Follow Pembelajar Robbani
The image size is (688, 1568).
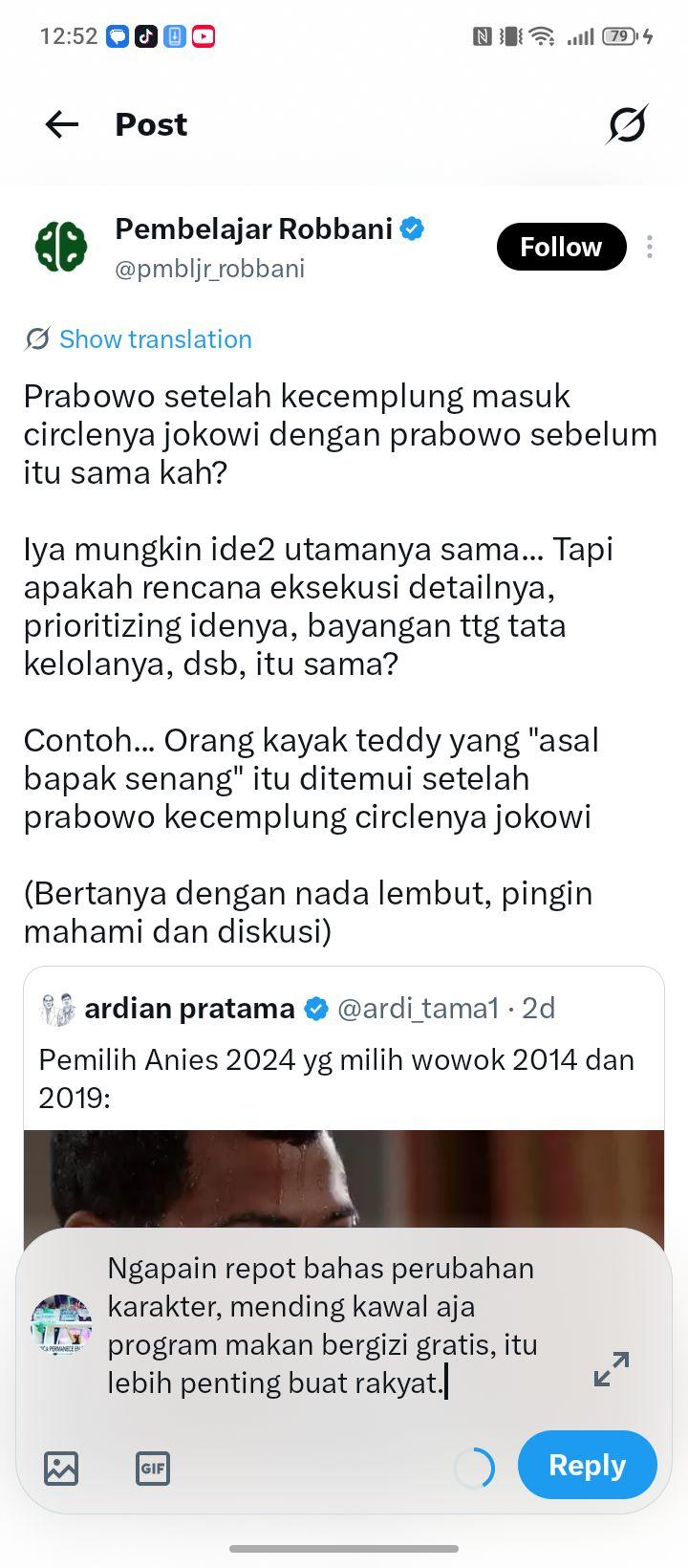[x=561, y=247]
